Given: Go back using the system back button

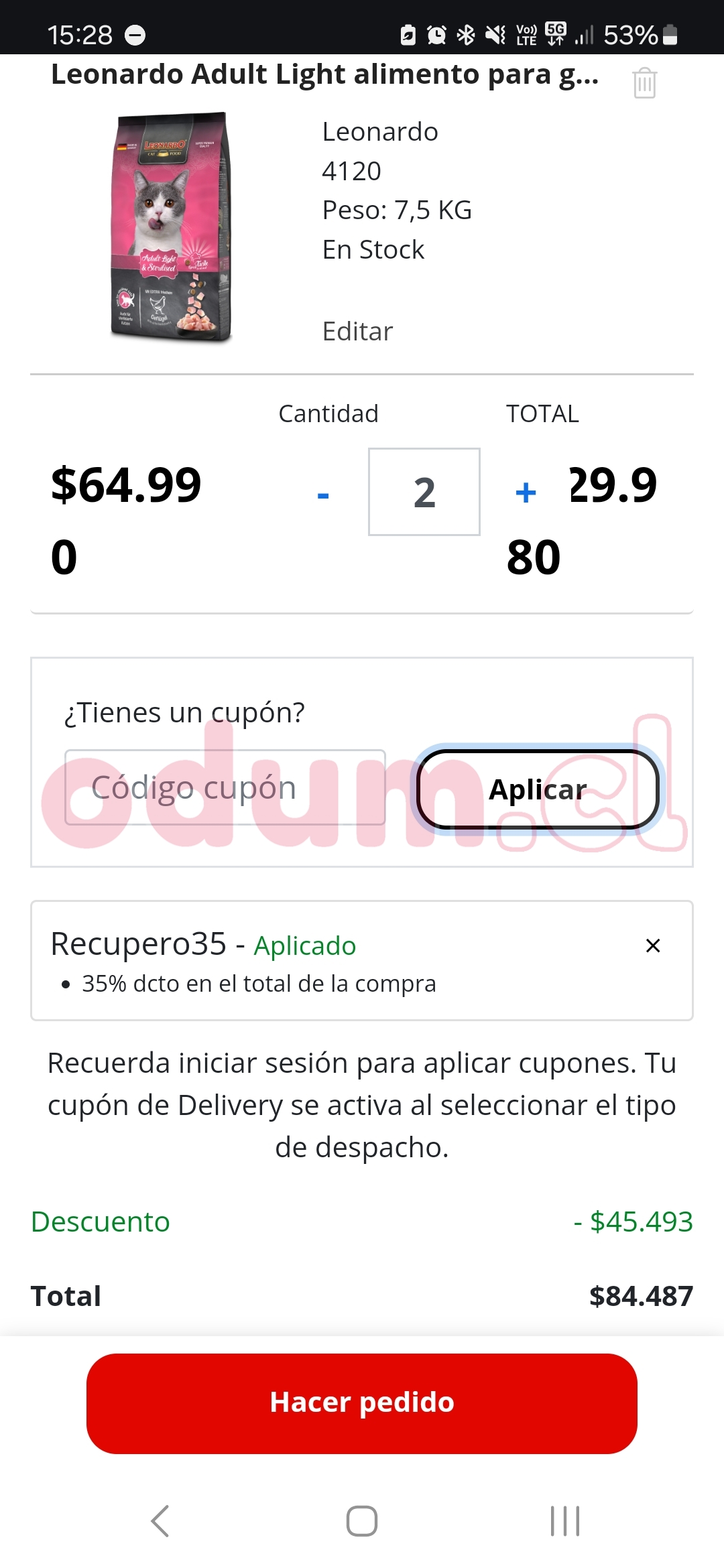Looking at the screenshot, I should tap(160, 1521).
